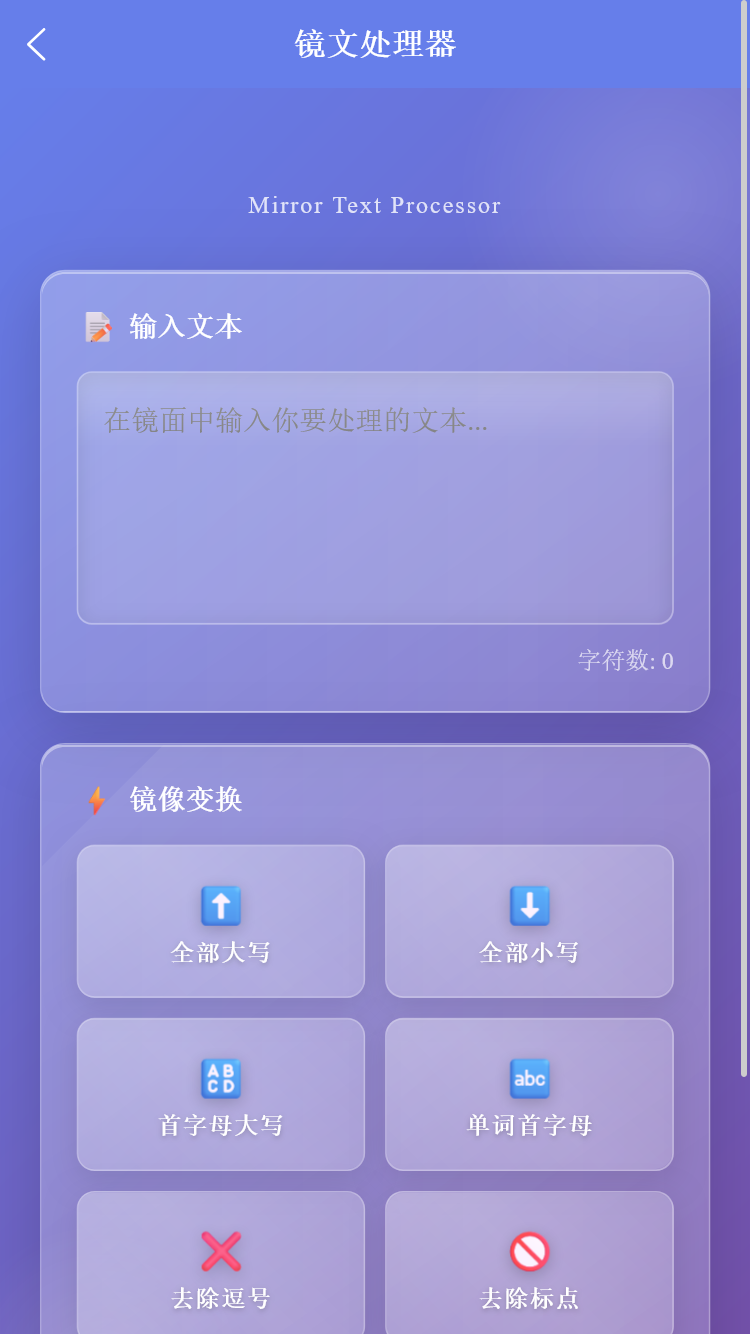This screenshot has width=752, height=1336.
Task: Click the lightning bolt icon beside 镜像变换
Action: pyautogui.click(x=97, y=799)
